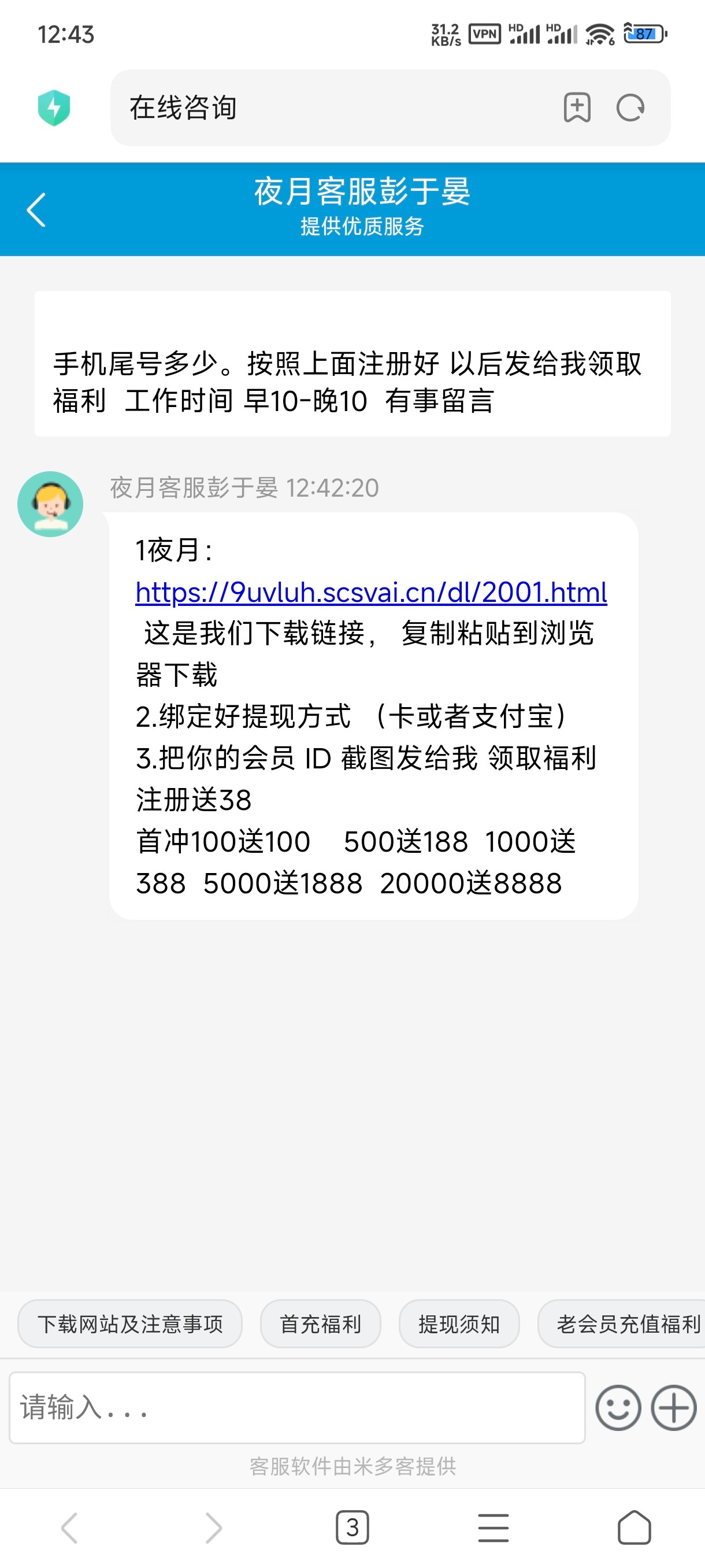Navigate back in the browser
Viewport: 705px width, 1568px height.
69,1527
